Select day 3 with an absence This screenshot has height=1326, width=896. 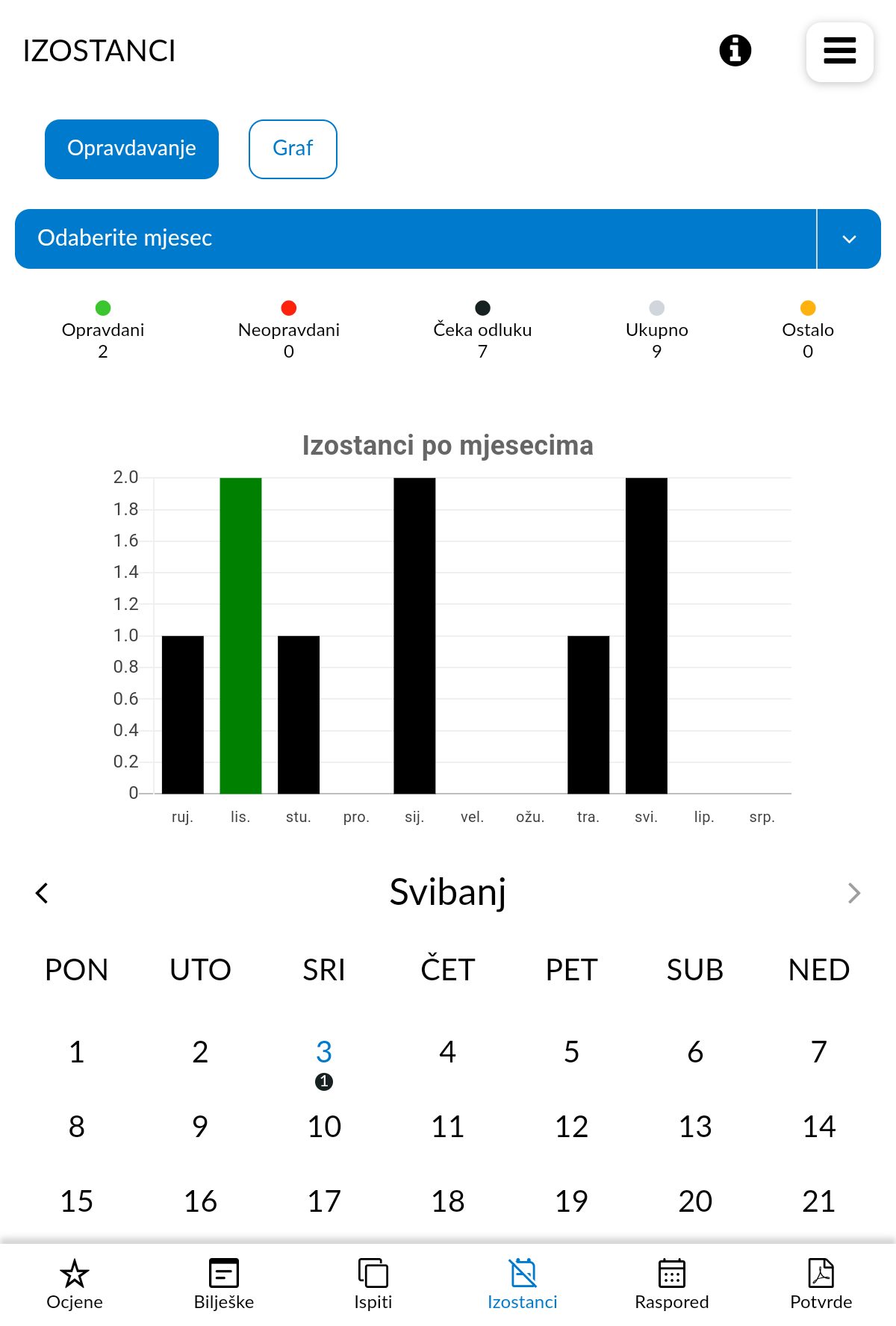pos(323,1053)
